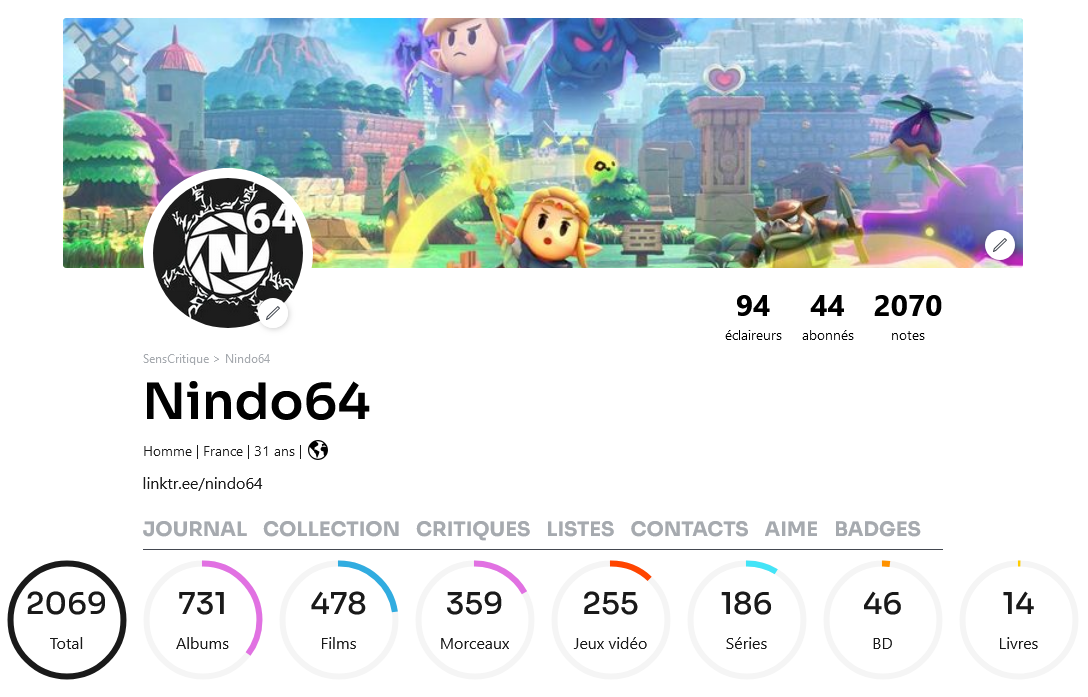View the 94 éclaireurs list
This screenshot has width=1088, height=697.
(753, 317)
